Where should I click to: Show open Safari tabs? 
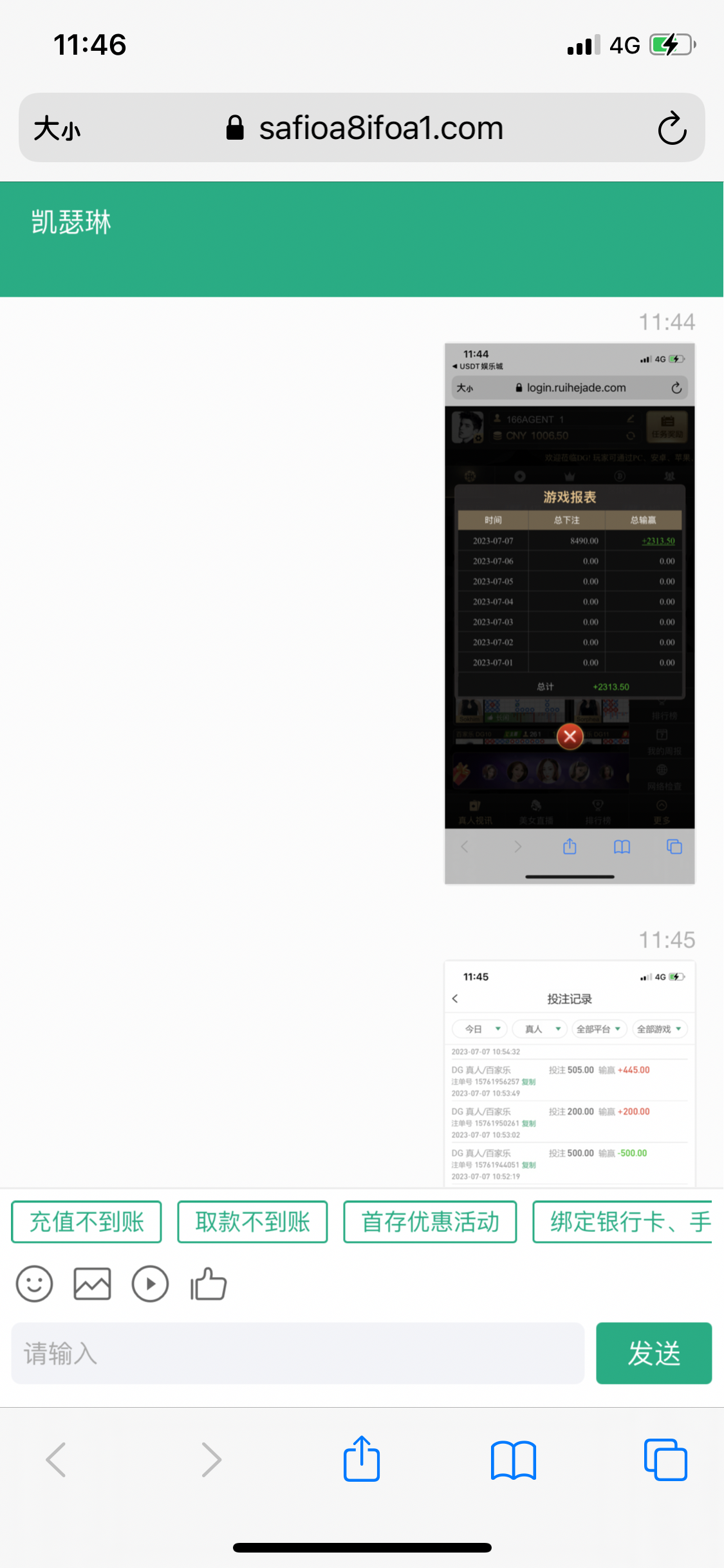[x=665, y=1460]
